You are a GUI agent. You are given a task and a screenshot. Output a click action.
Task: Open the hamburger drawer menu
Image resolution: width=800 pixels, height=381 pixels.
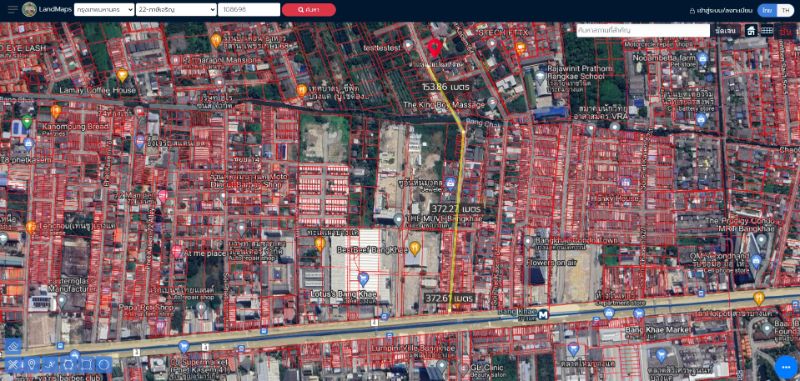pos(13,10)
